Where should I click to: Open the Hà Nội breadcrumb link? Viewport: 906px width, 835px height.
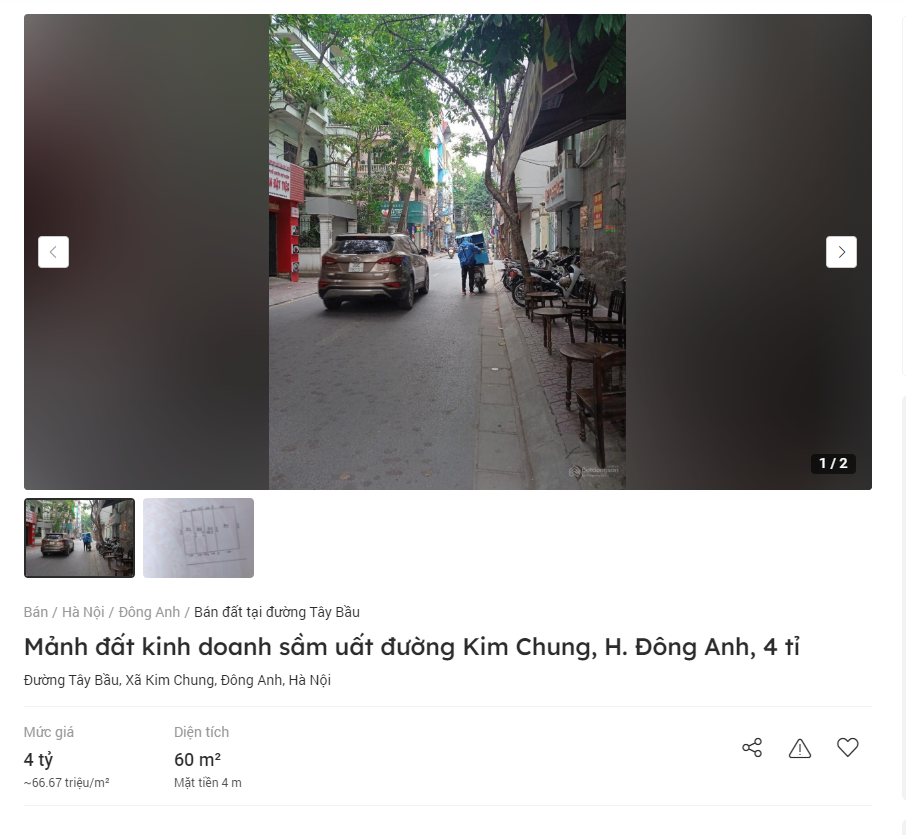[x=83, y=612]
